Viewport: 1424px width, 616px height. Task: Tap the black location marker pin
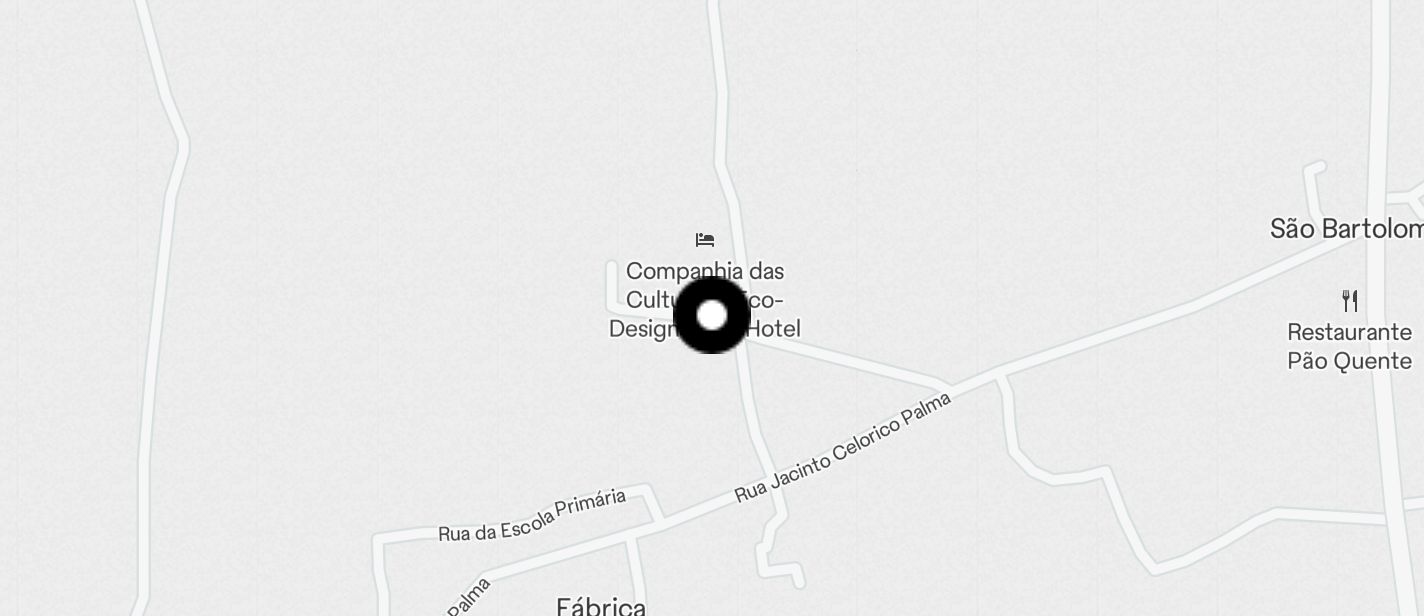tap(711, 316)
